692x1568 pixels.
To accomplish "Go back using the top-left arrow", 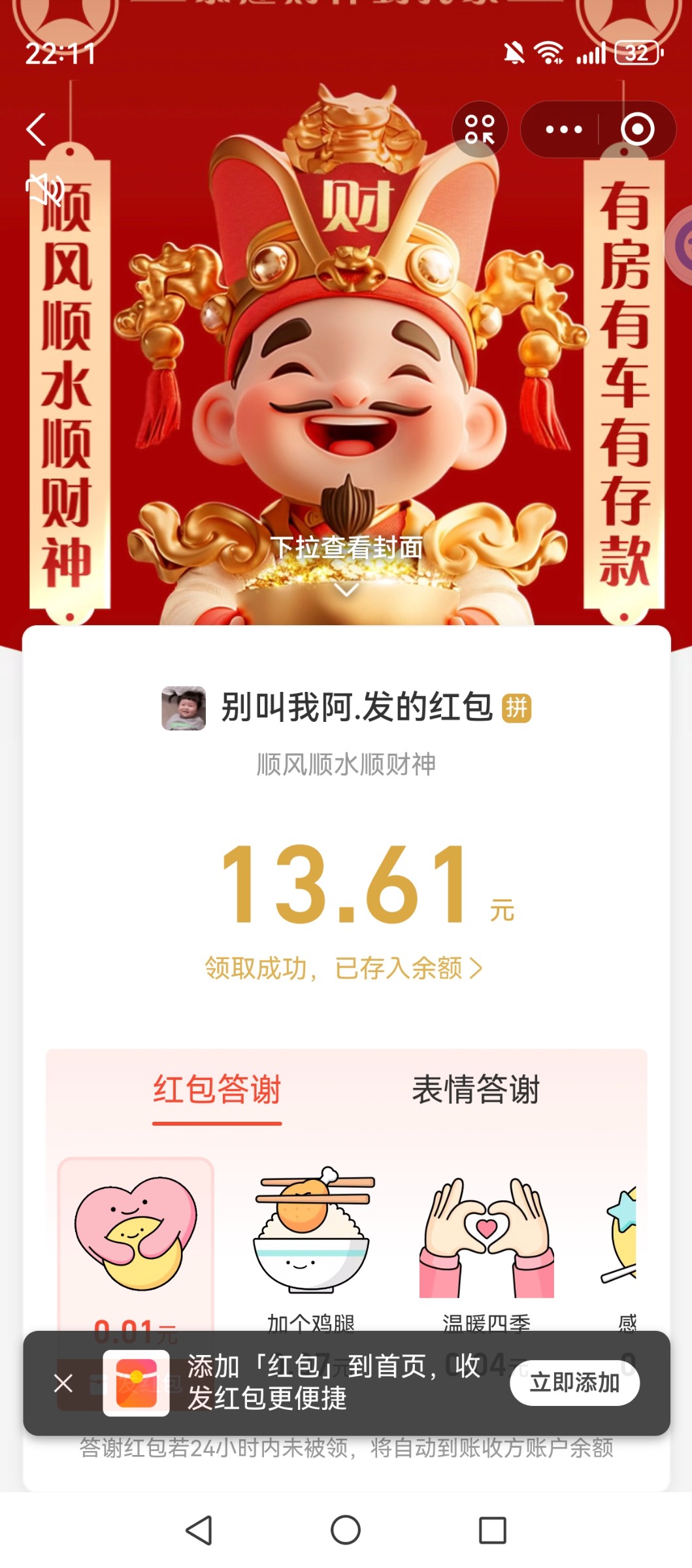I will (37, 129).
